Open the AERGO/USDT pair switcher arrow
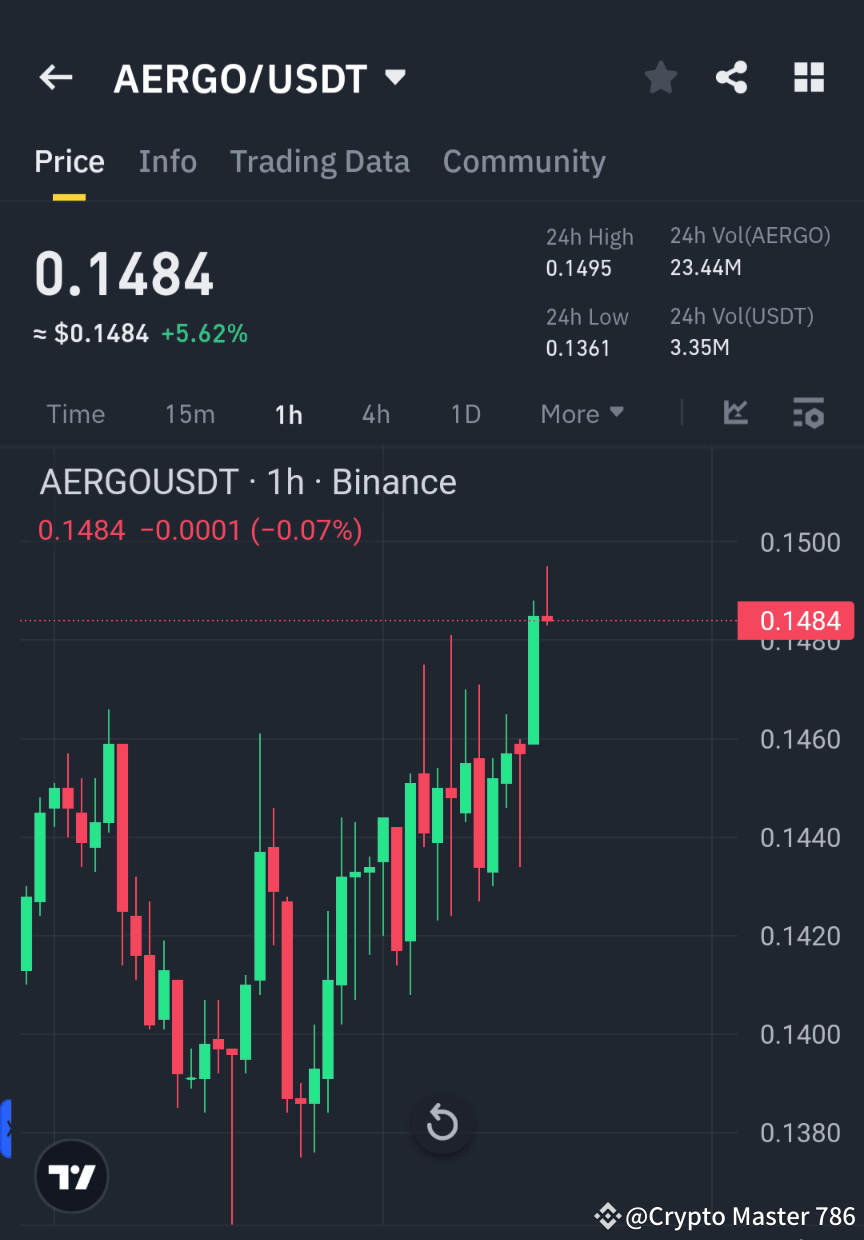This screenshot has height=1240, width=864. 394,77
